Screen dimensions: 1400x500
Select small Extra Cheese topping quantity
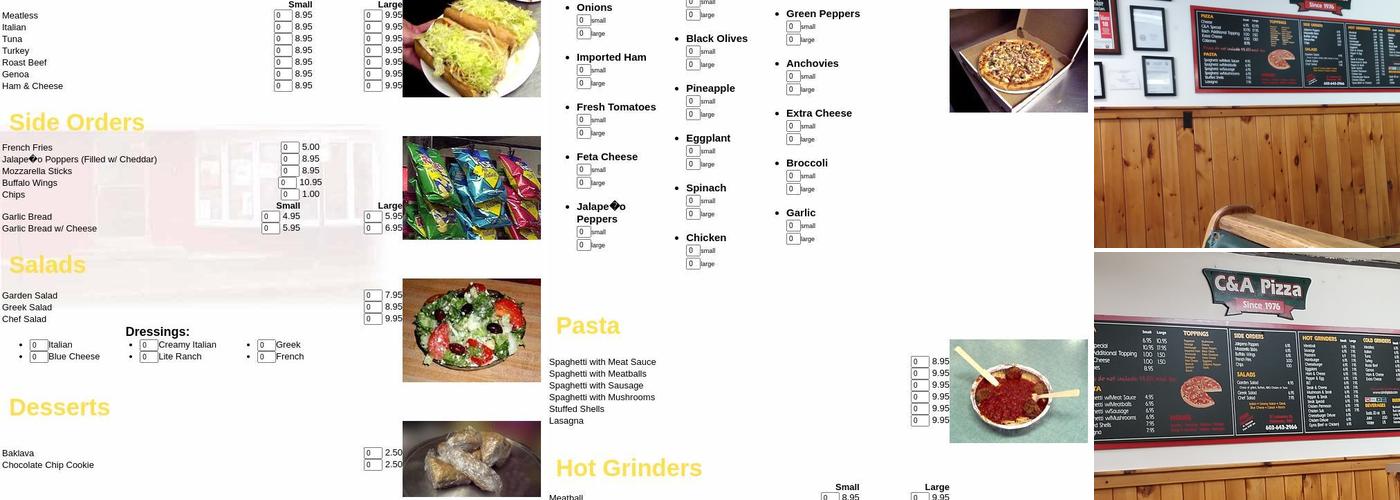[x=792, y=127]
